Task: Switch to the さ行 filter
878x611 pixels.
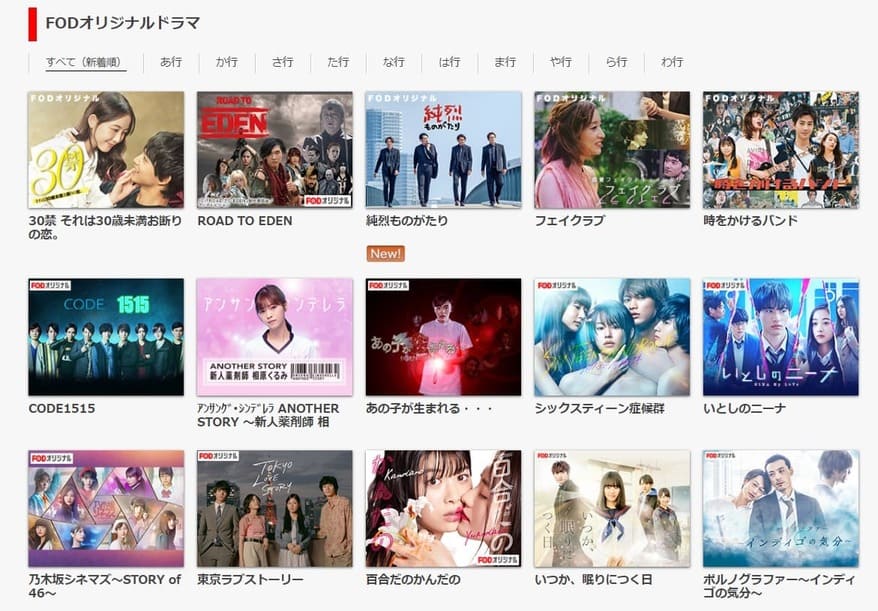Action: pyautogui.click(x=282, y=62)
